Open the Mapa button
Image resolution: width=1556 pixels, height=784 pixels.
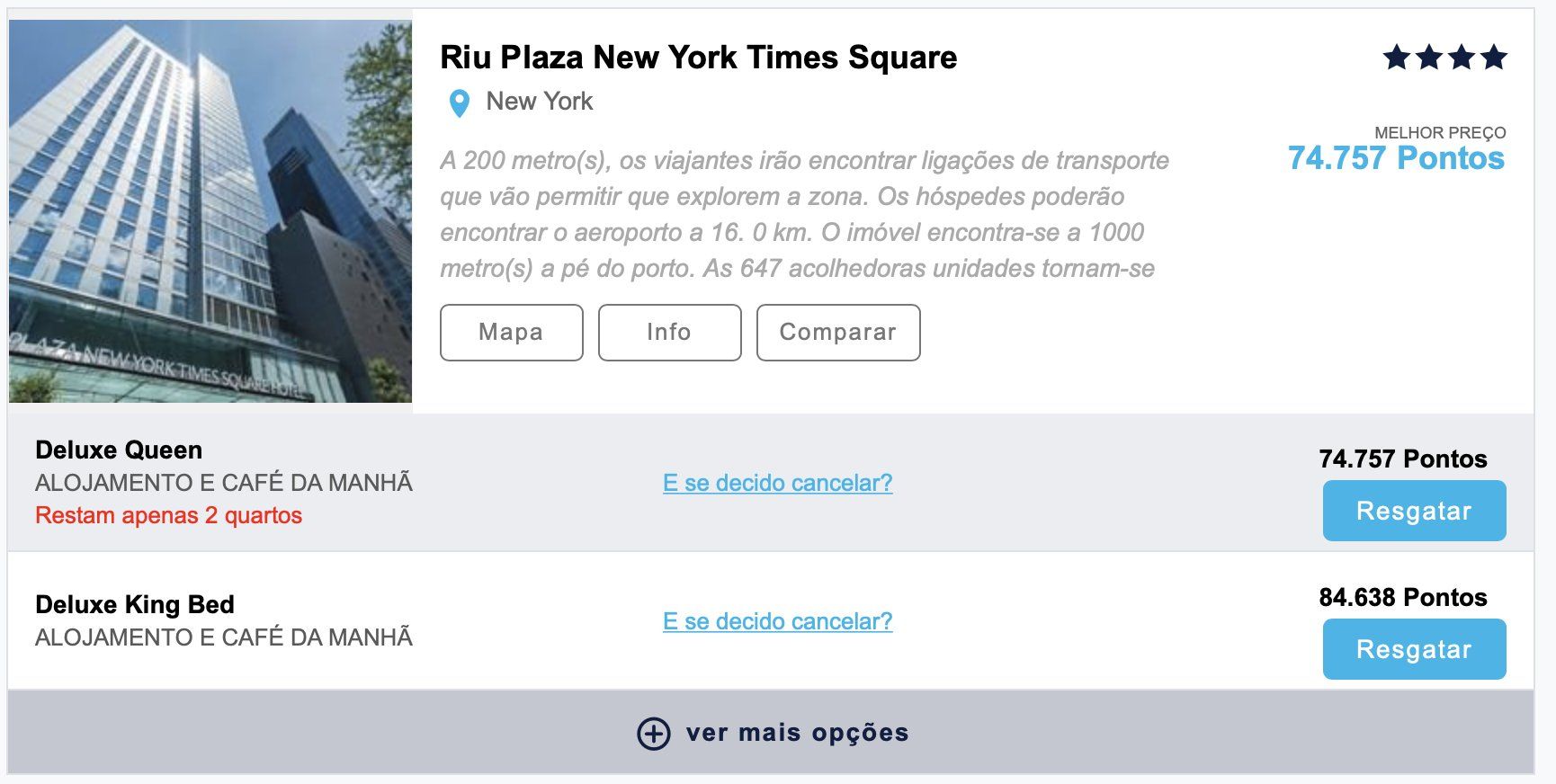(x=511, y=333)
